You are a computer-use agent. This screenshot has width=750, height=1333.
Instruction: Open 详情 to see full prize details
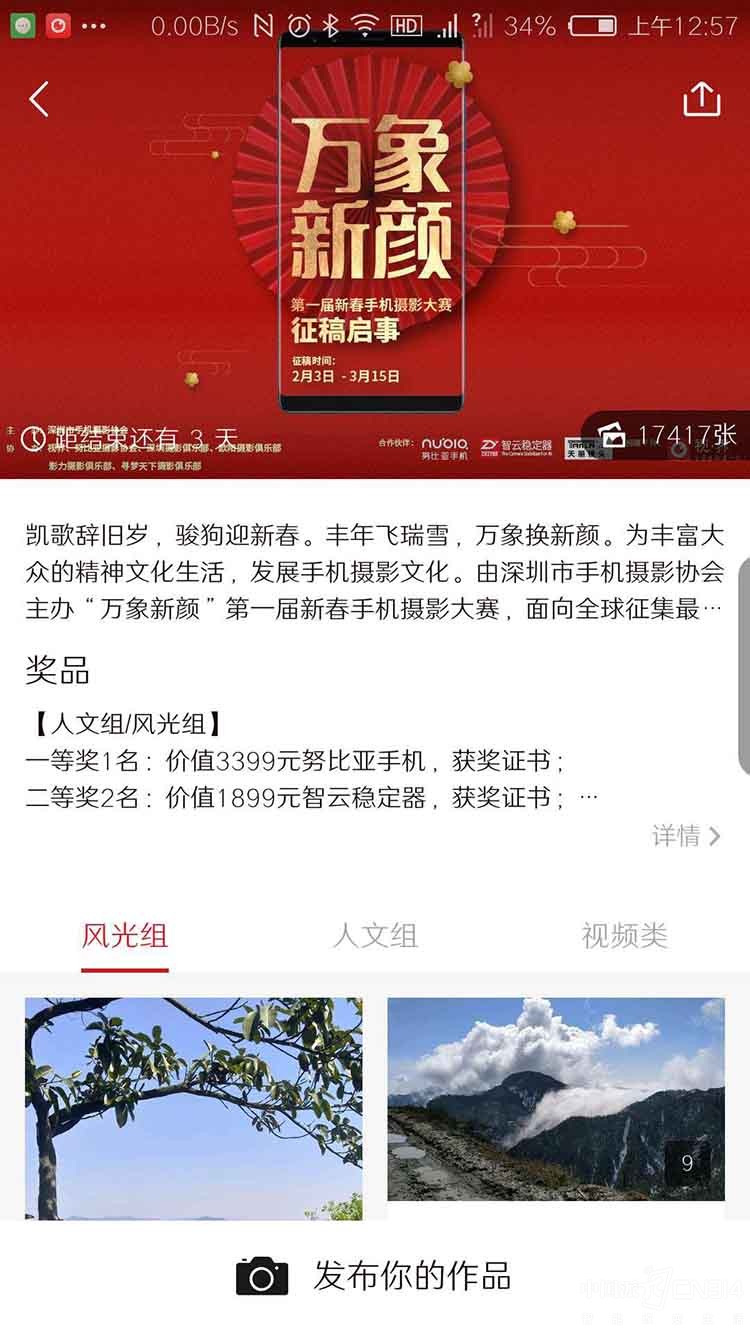(x=686, y=836)
